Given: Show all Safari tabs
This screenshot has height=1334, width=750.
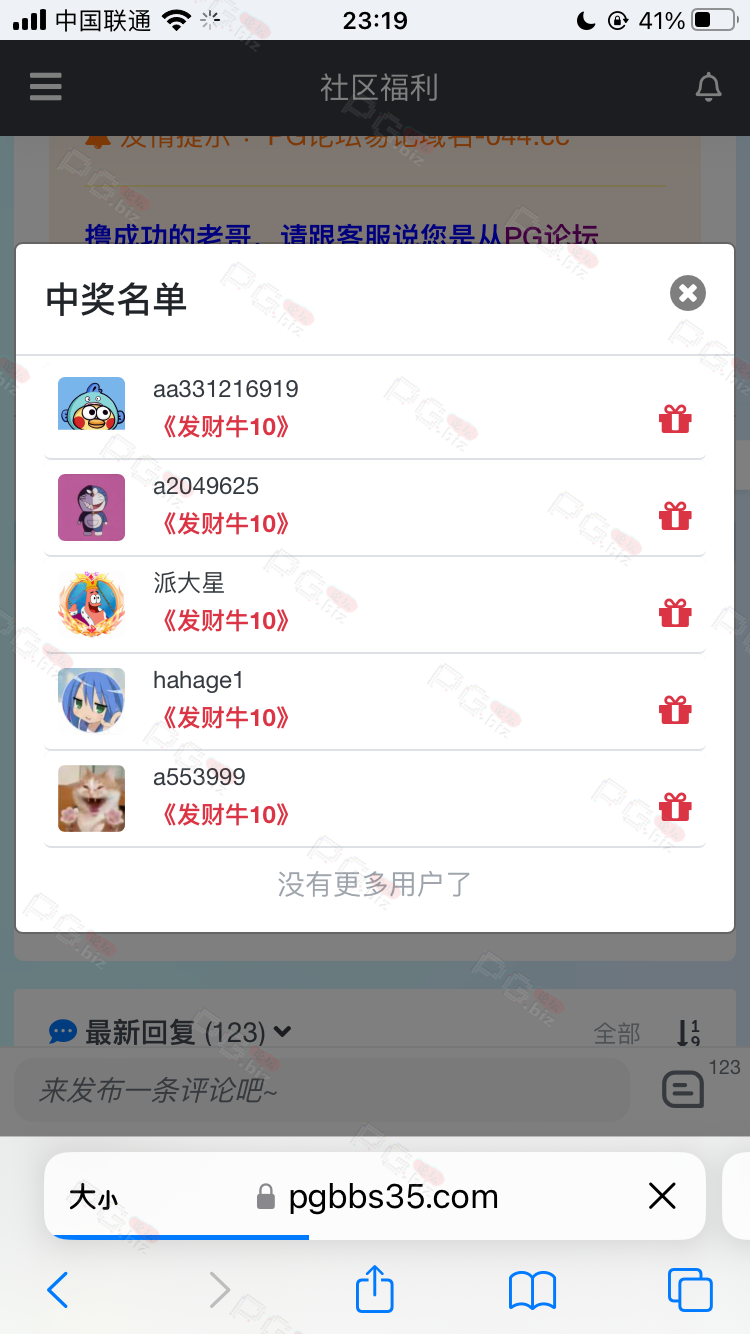Looking at the screenshot, I should pos(689,1290).
